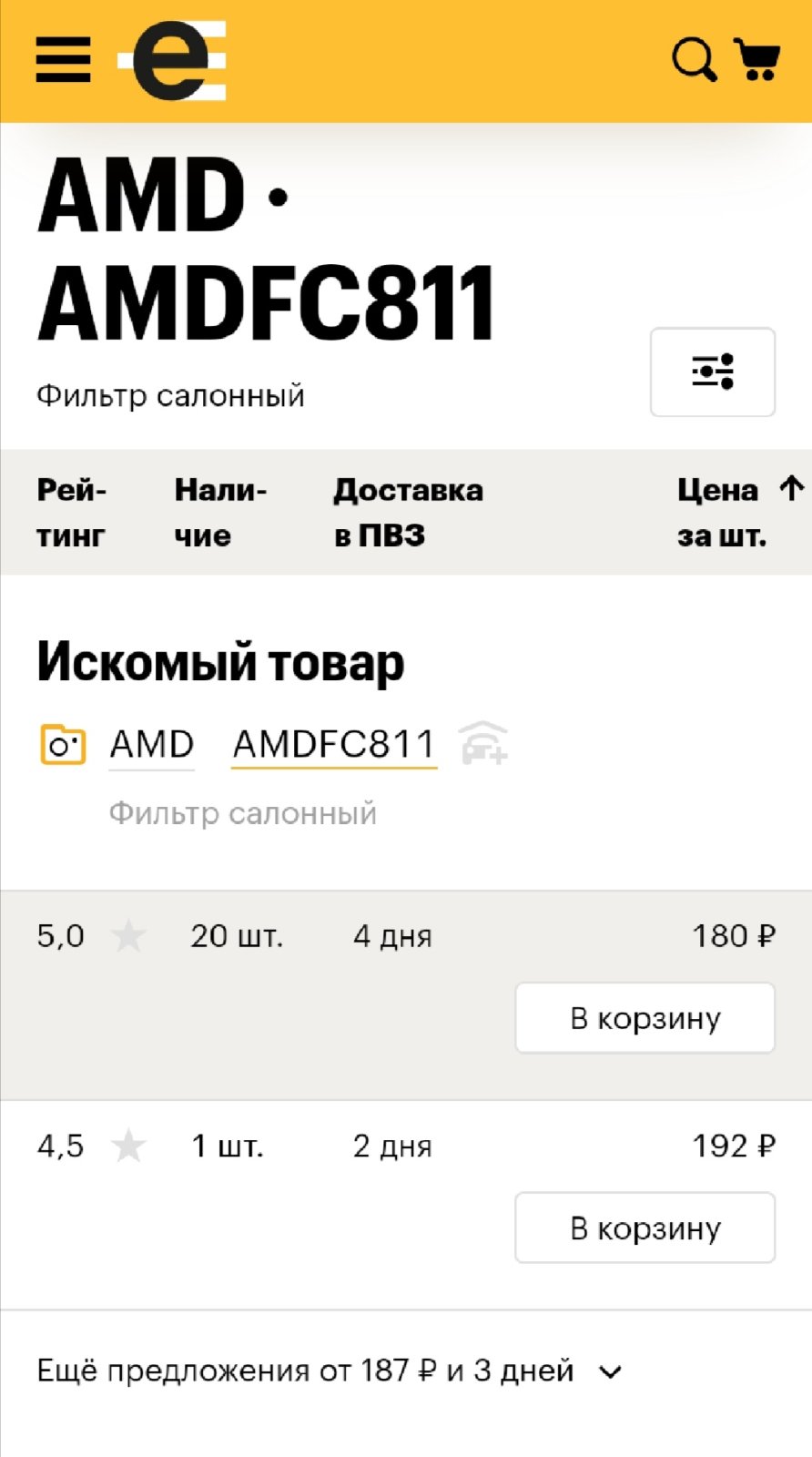Open the AMDFC811 part number link
This screenshot has width=812, height=1457.
click(334, 744)
